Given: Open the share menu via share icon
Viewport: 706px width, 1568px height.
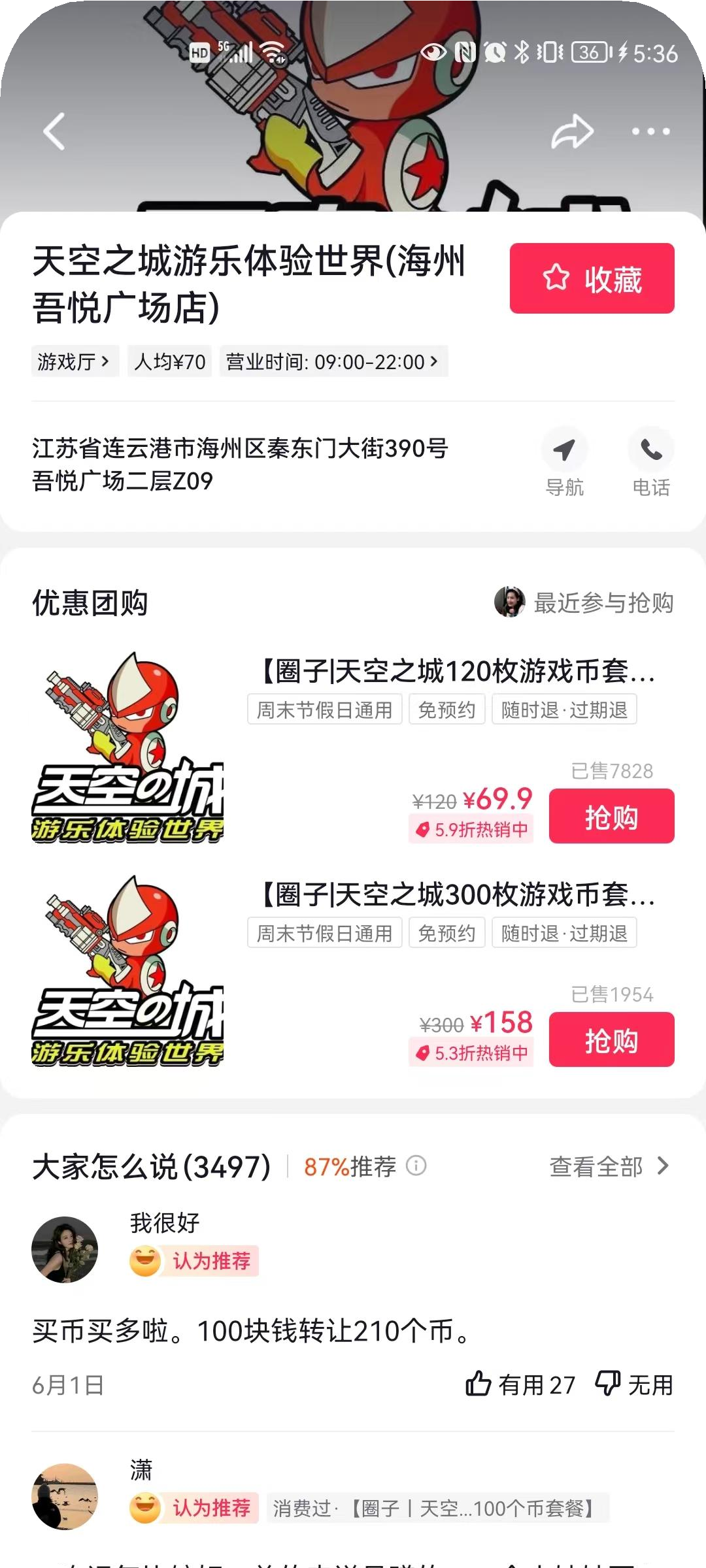Looking at the screenshot, I should [572, 131].
